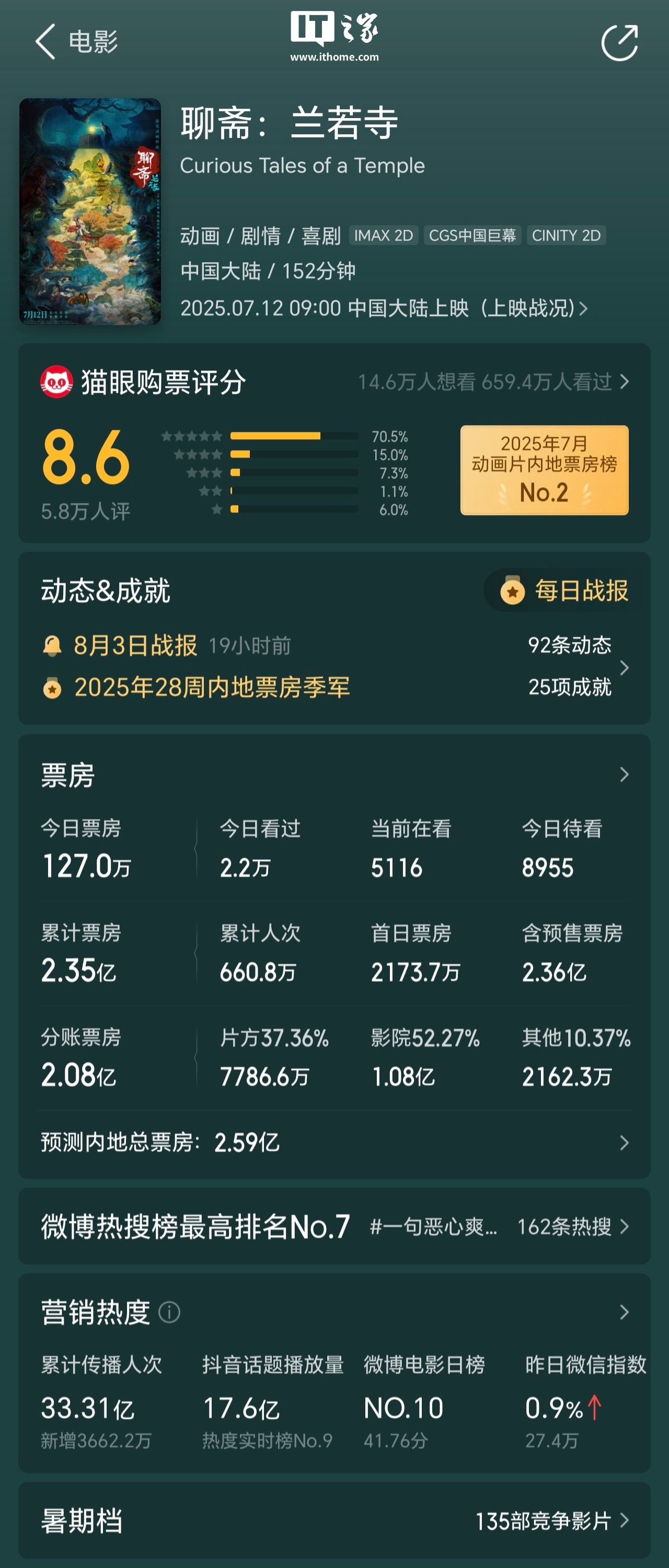669x1568 pixels.
Task: View the 2025年28周内地票房季军 achievement
Action: point(212,687)
